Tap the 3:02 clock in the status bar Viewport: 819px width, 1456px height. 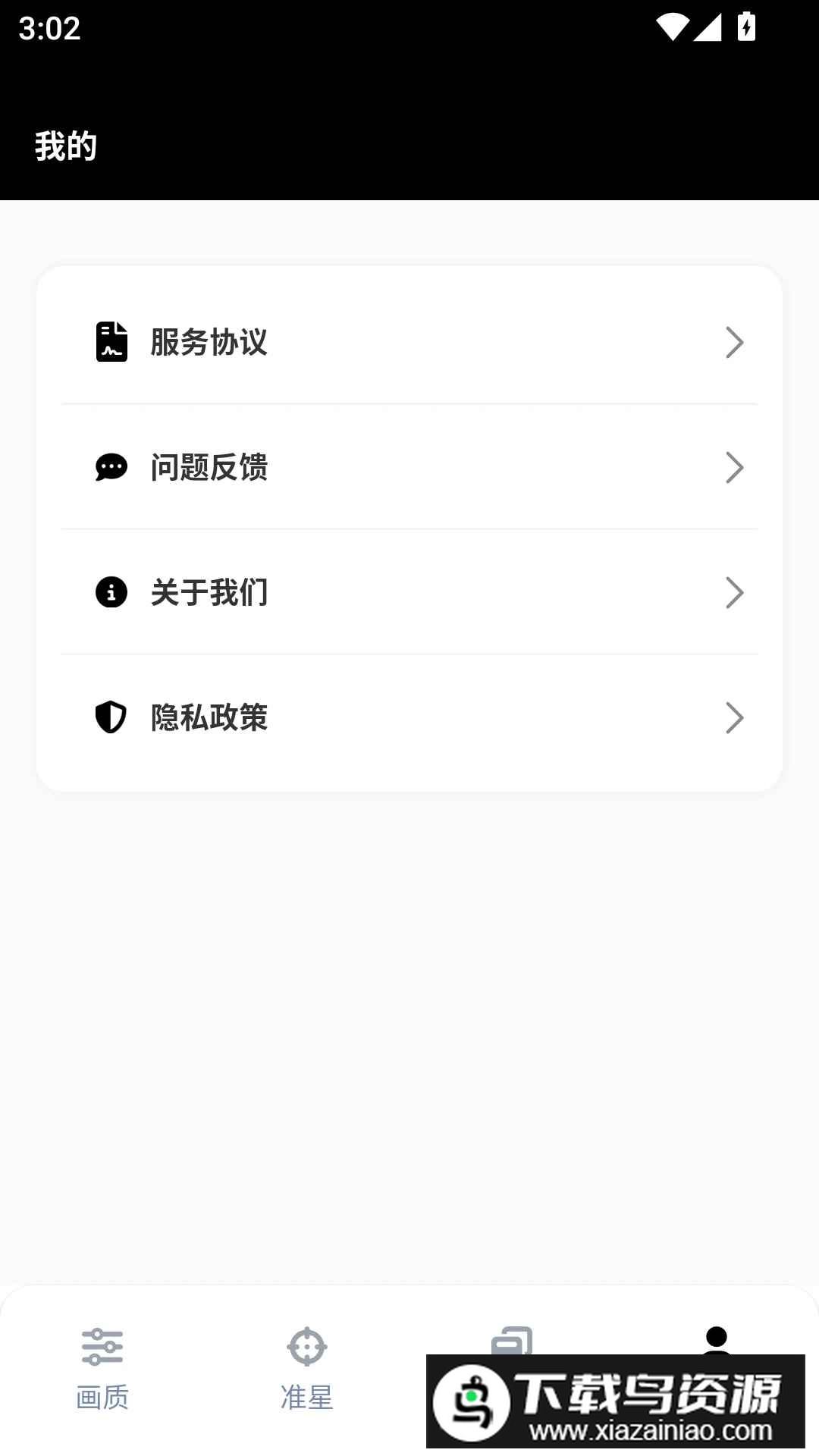point(47,29)
